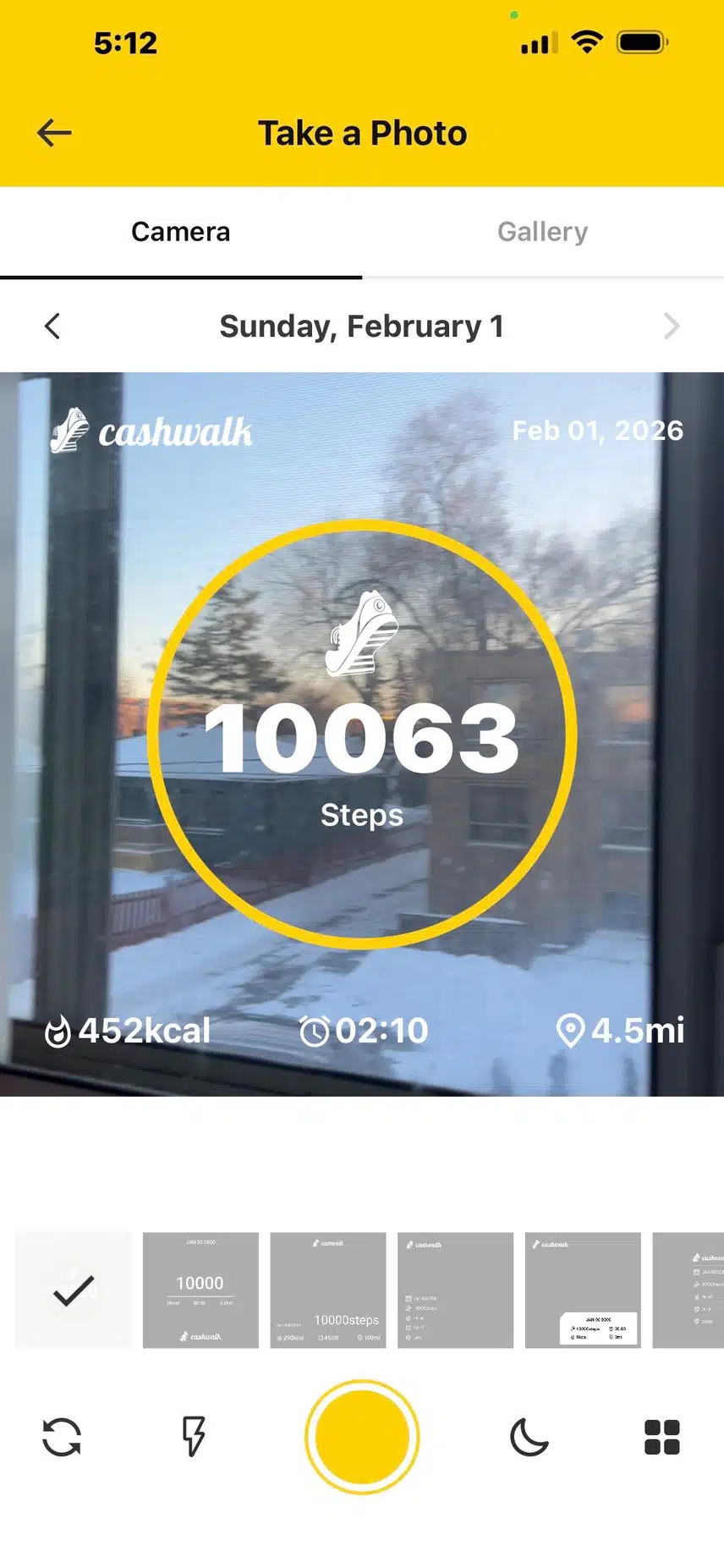Switch to the Gallery tab
724x1568 pixels.
pos(542,232)
